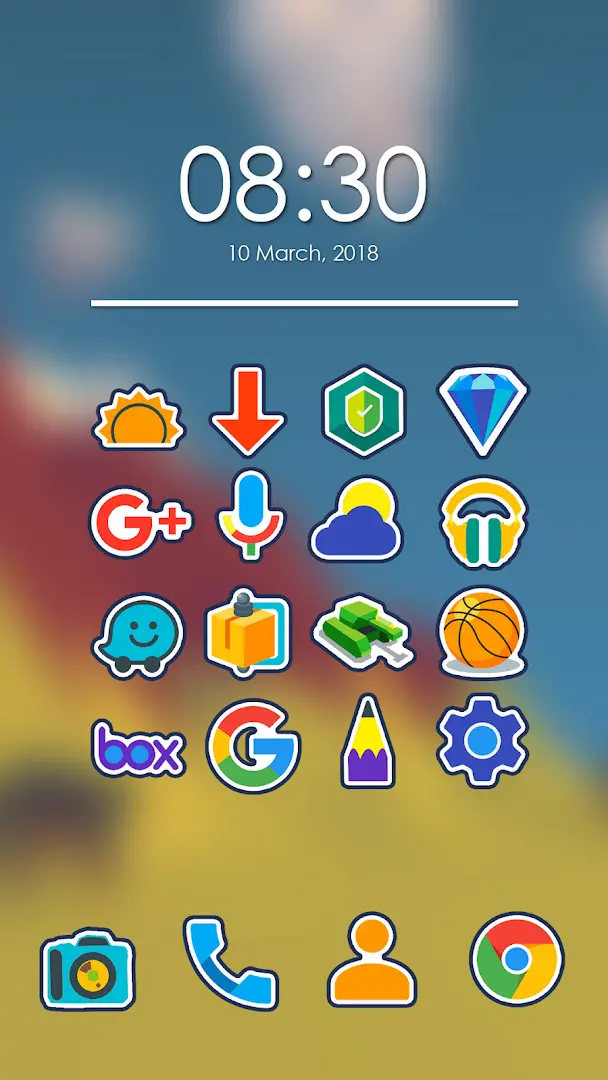
Task: Open the pencil drawing app
Action: 368,743
